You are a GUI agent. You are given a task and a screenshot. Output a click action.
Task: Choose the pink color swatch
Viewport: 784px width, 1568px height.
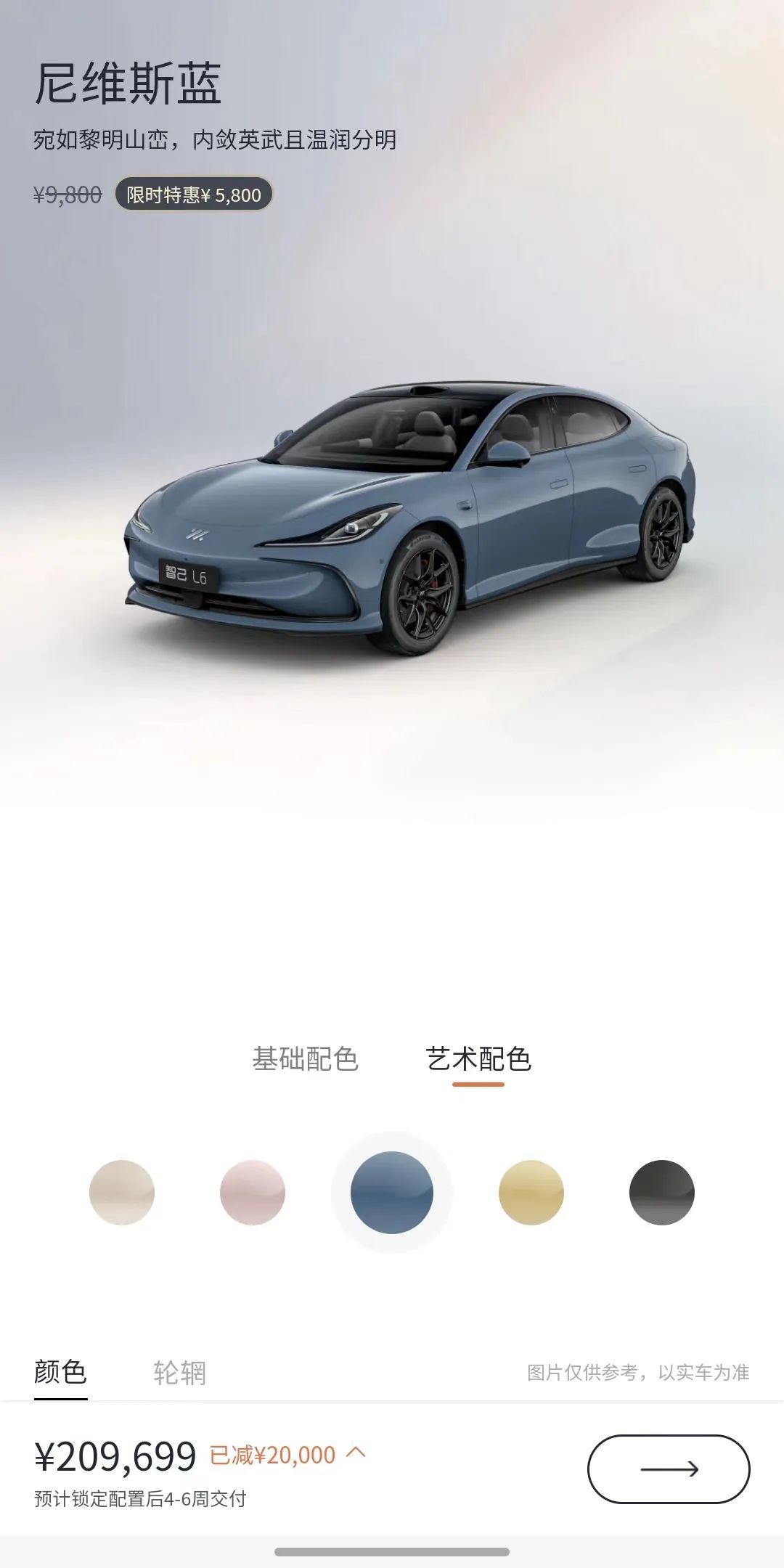[253, 1193]
